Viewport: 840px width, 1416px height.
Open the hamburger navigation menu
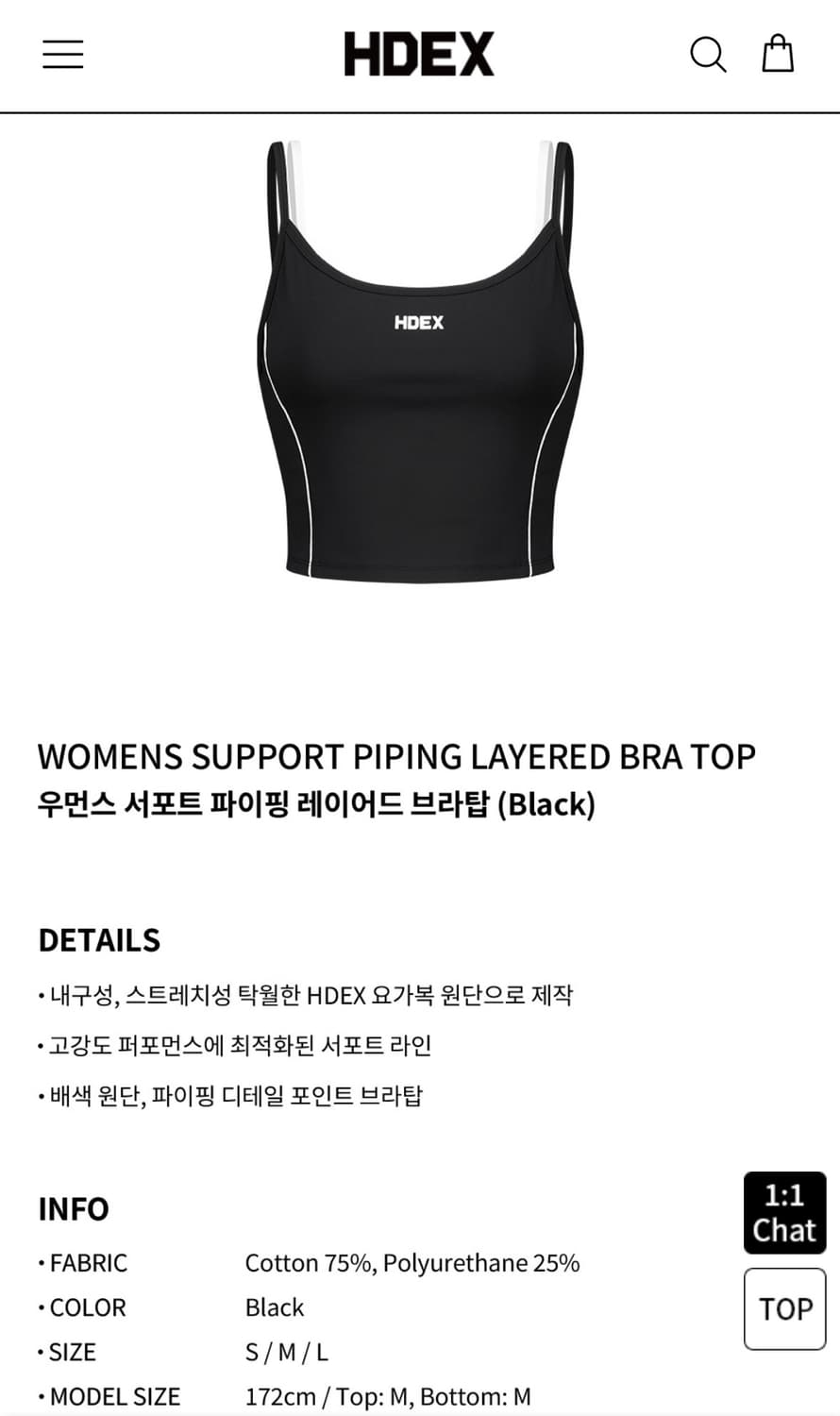[x=61, y=55]
